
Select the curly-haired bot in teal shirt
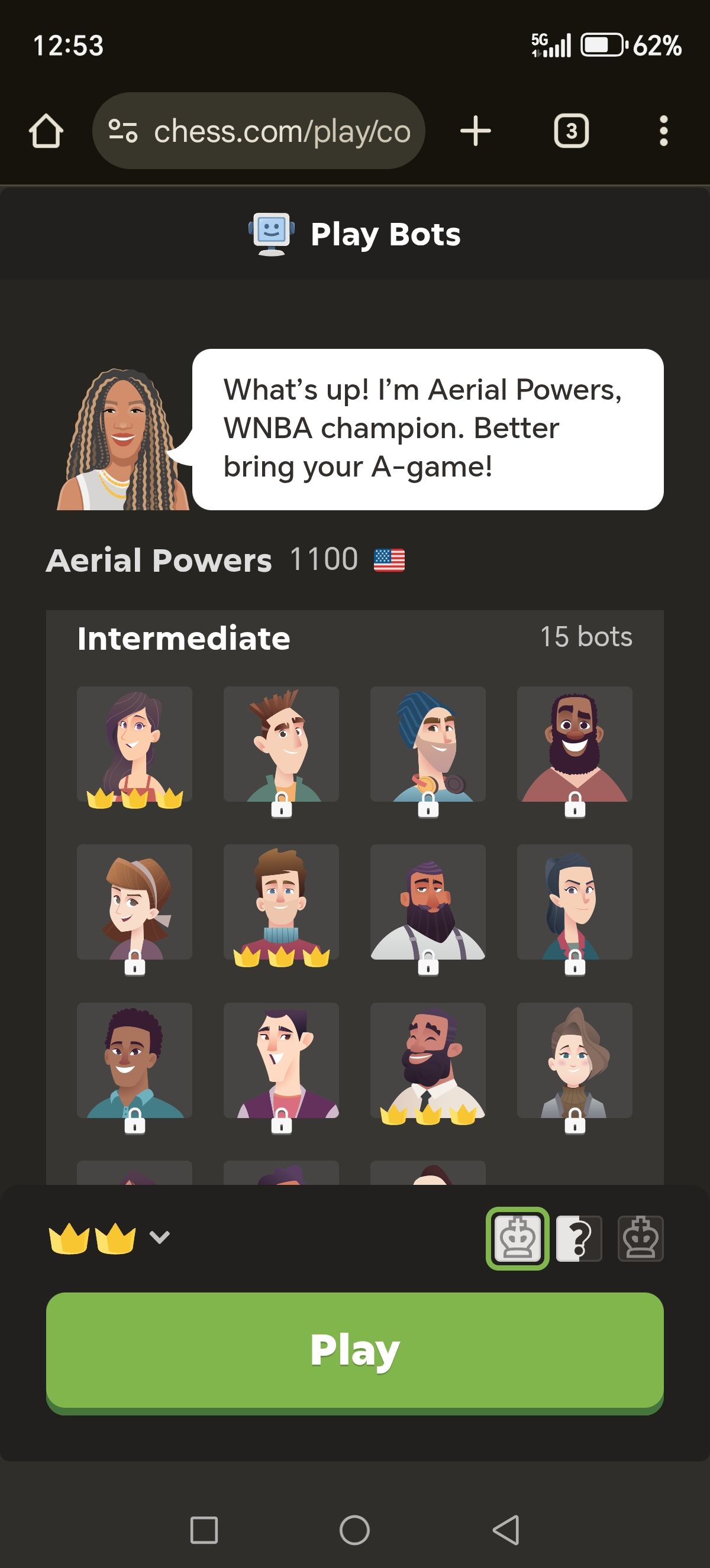134,1060
